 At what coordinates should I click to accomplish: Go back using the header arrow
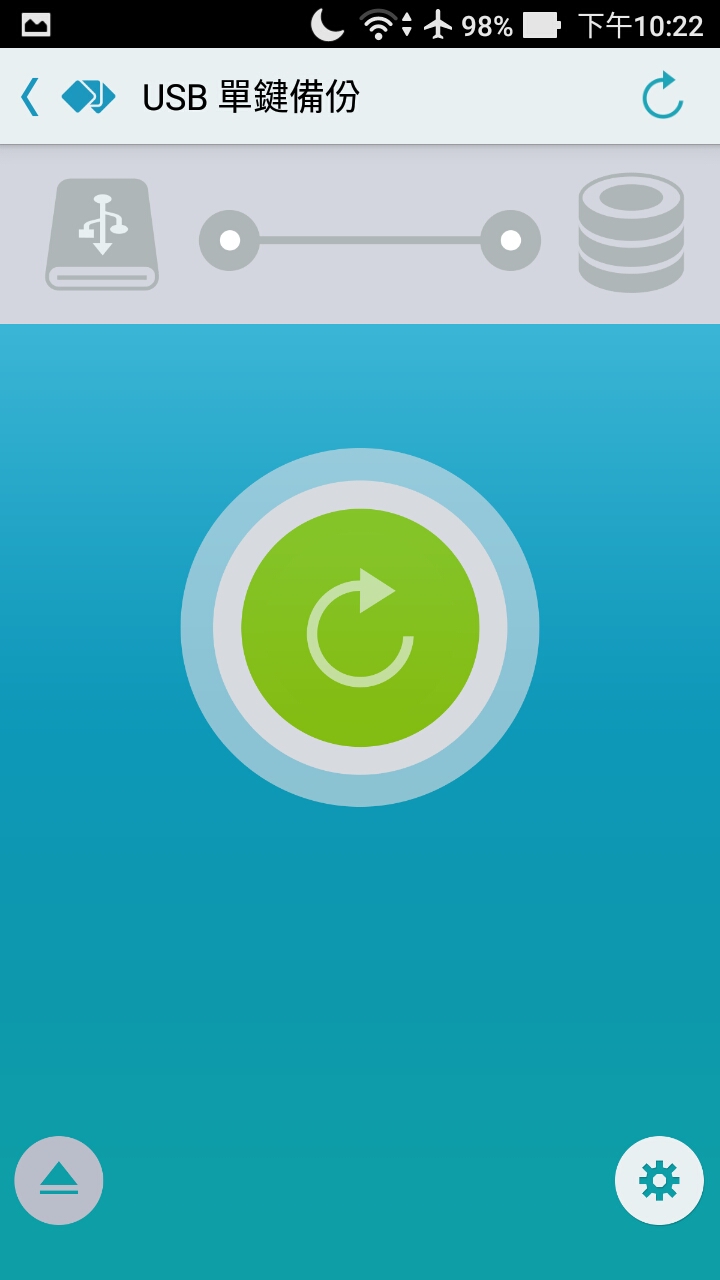pos(30,97)
